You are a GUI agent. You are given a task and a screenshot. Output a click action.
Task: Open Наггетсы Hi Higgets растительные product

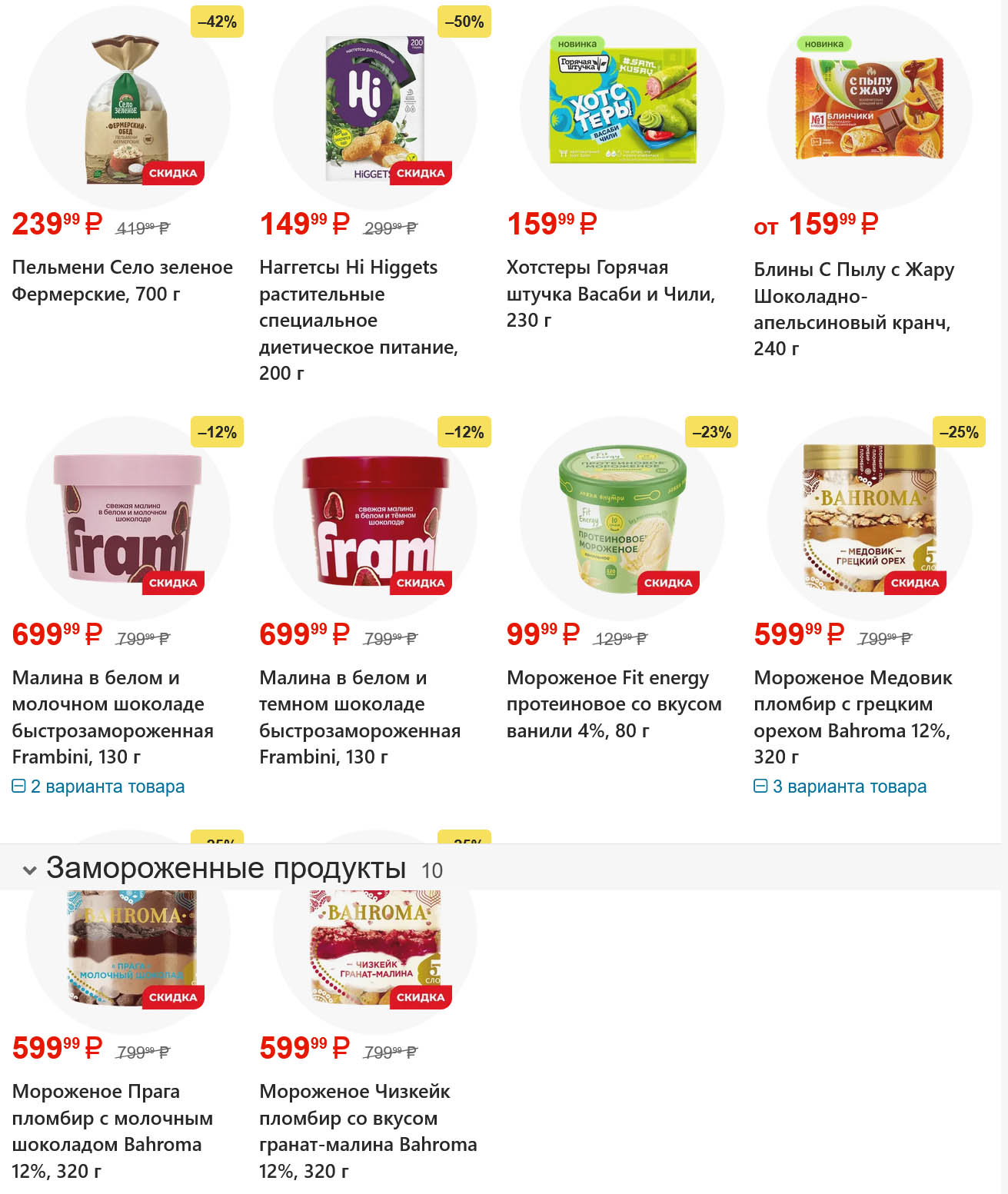click(358, 319)
